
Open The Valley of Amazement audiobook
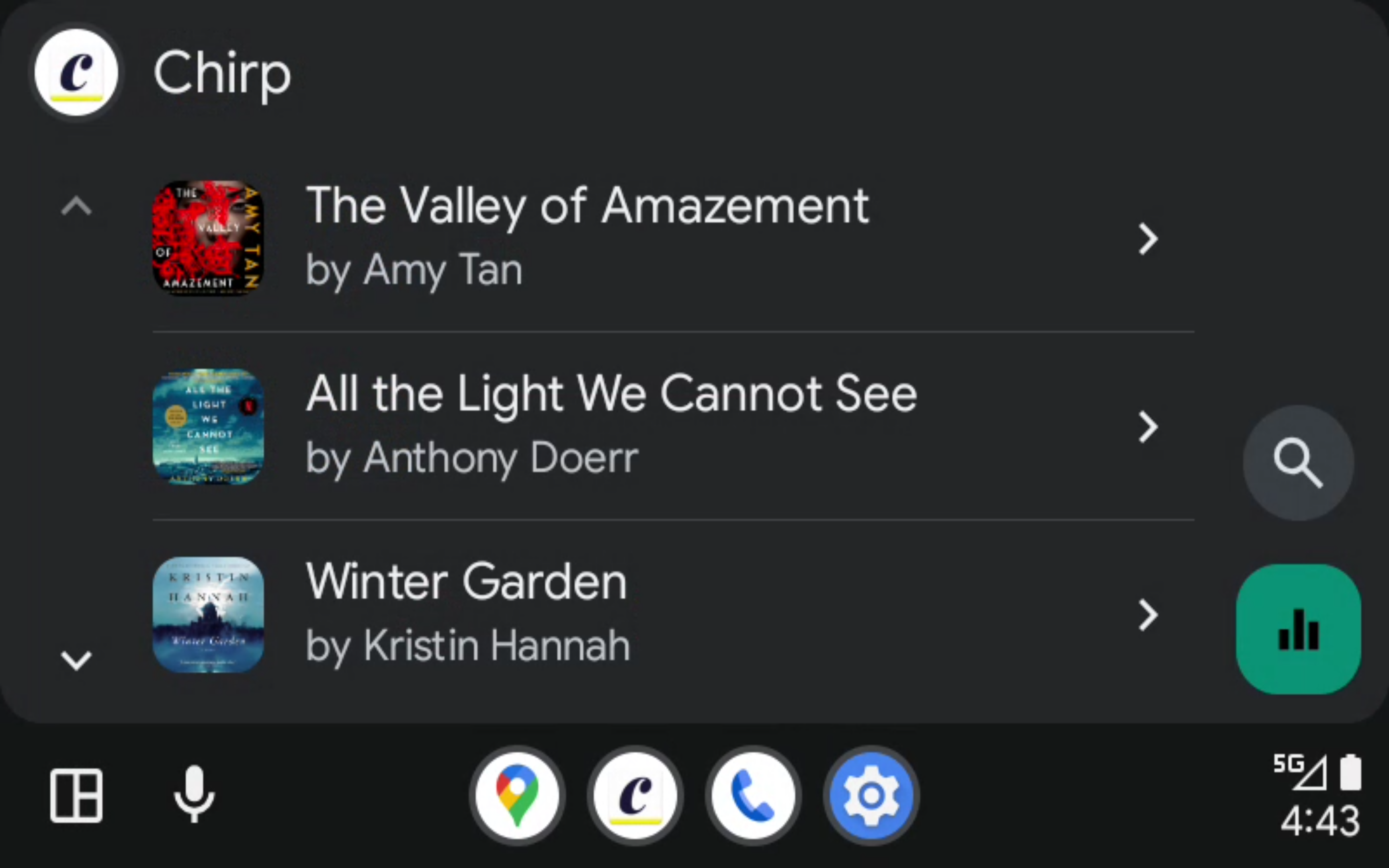coord(654,237)
